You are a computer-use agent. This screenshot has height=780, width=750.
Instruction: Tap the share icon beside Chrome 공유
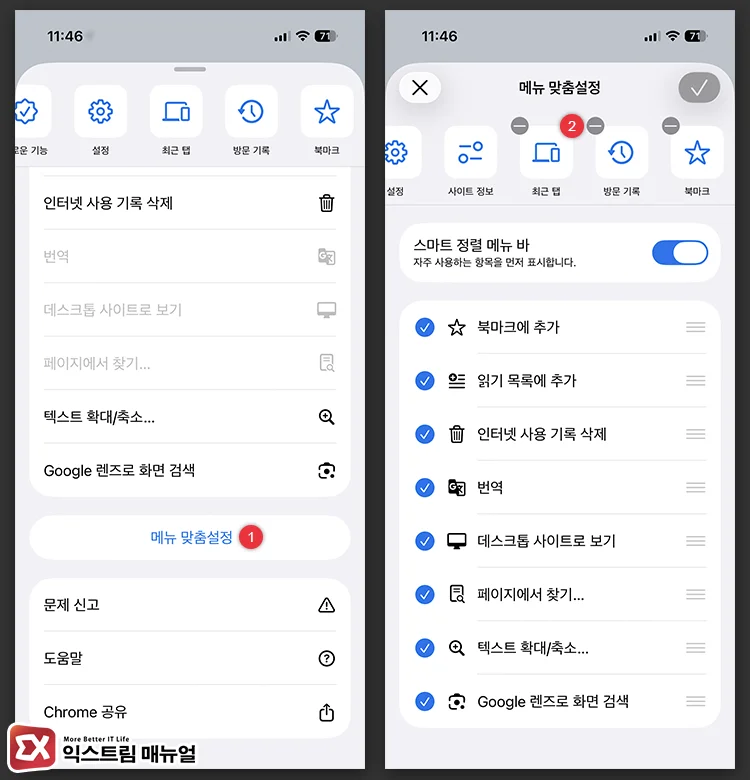coord(325,712)
